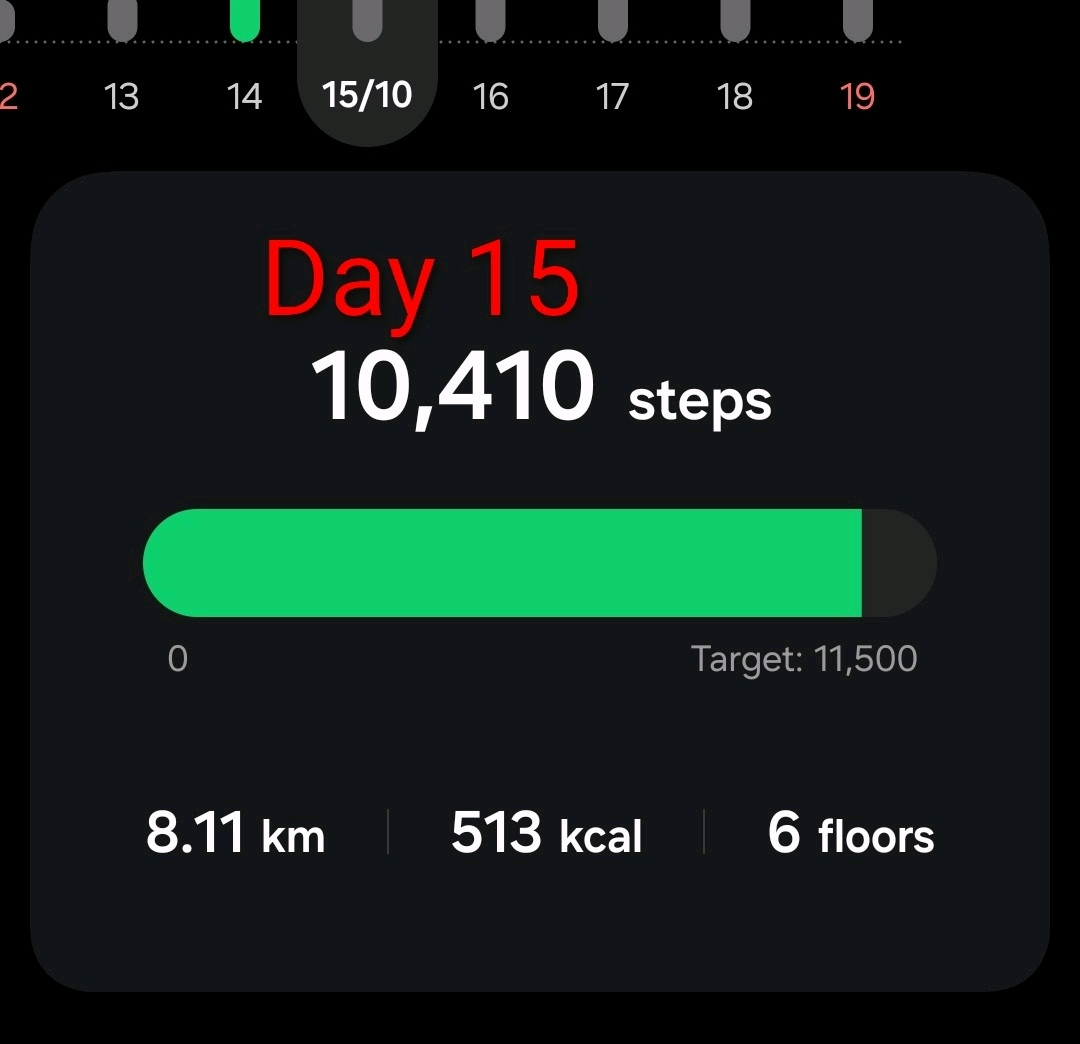The width and height of the screenshot is (1080, 1044).
Task: Open day 19 step summary
Action: 857,96
